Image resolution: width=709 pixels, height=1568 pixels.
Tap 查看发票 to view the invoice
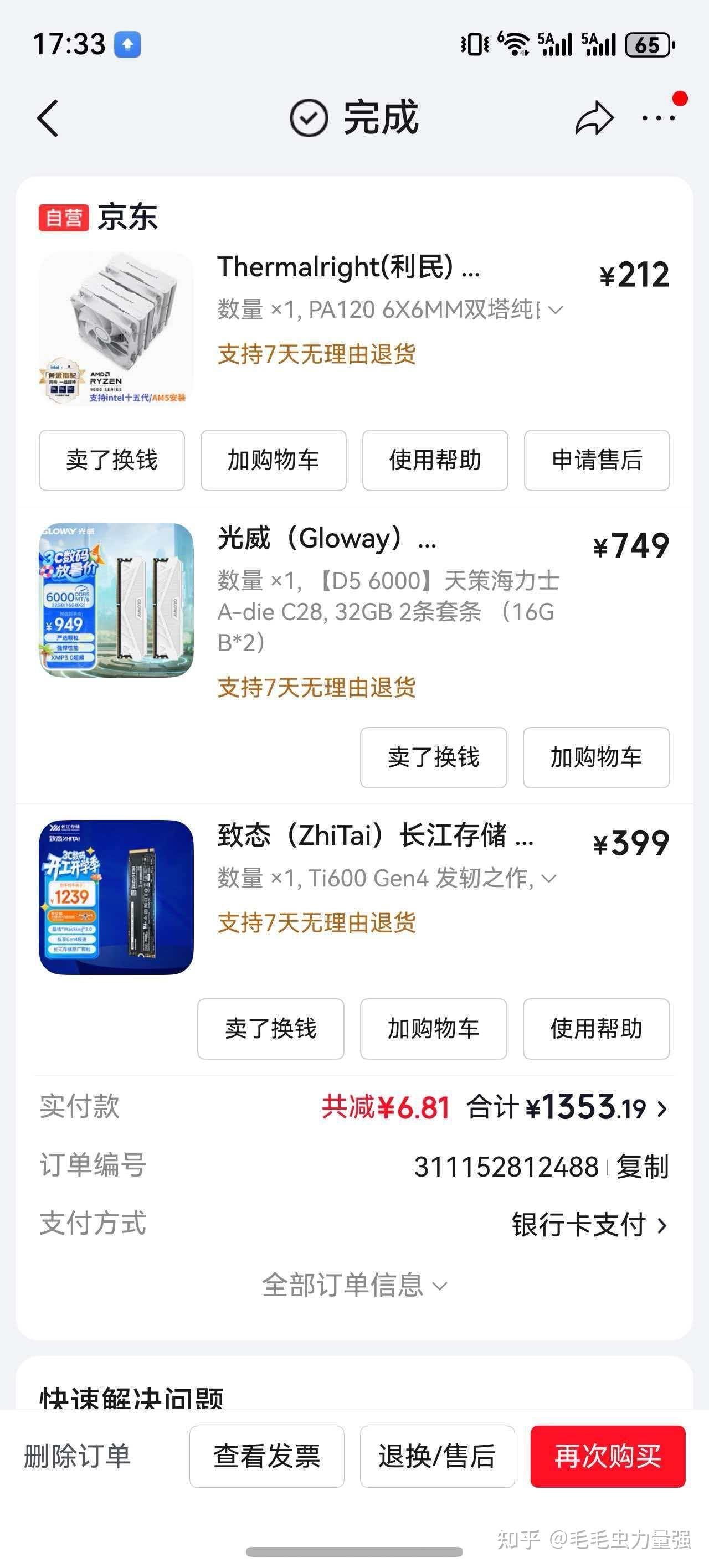coord(266,1456)
